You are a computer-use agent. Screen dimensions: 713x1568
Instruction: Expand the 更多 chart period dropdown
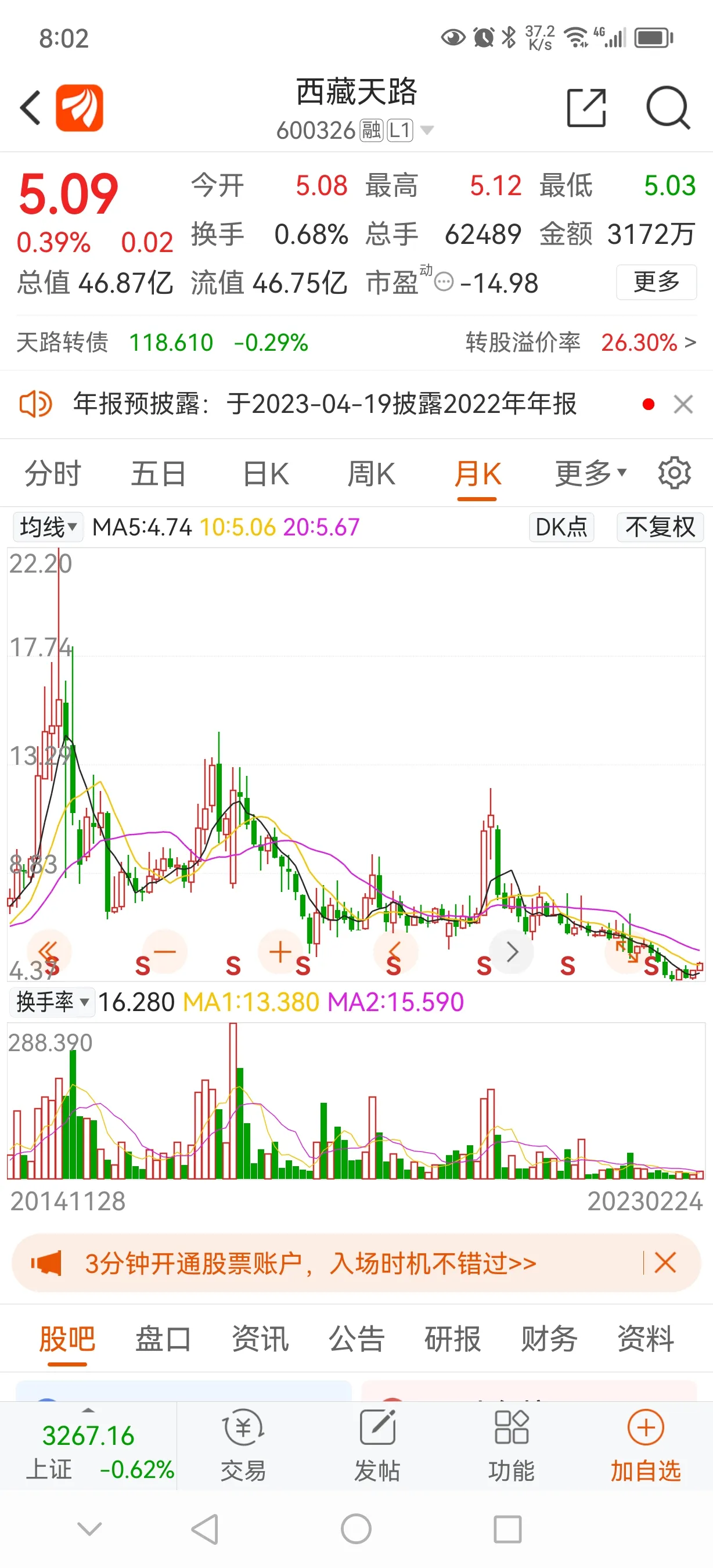(x=590, y=473)
